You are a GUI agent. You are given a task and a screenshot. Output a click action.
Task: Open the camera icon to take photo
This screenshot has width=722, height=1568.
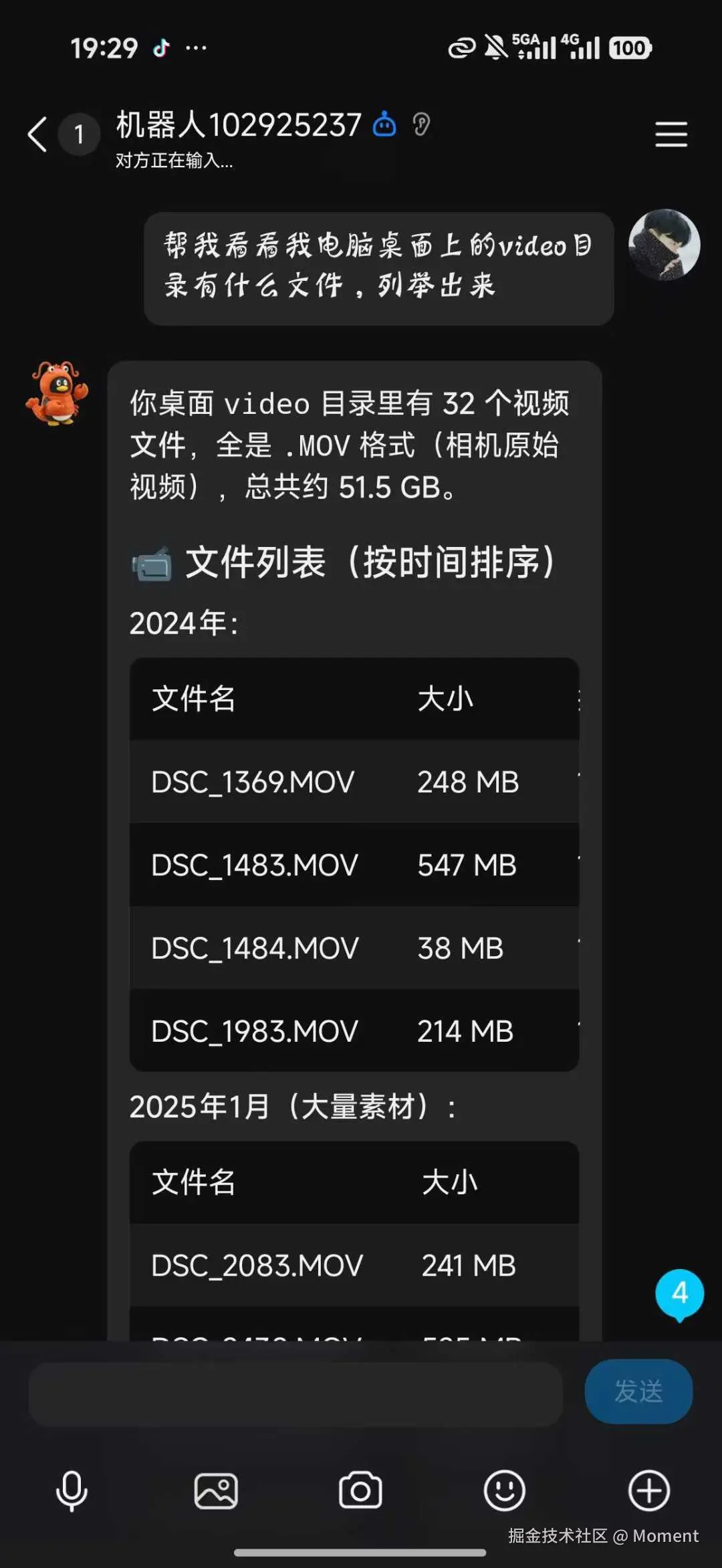(360, 1490)
